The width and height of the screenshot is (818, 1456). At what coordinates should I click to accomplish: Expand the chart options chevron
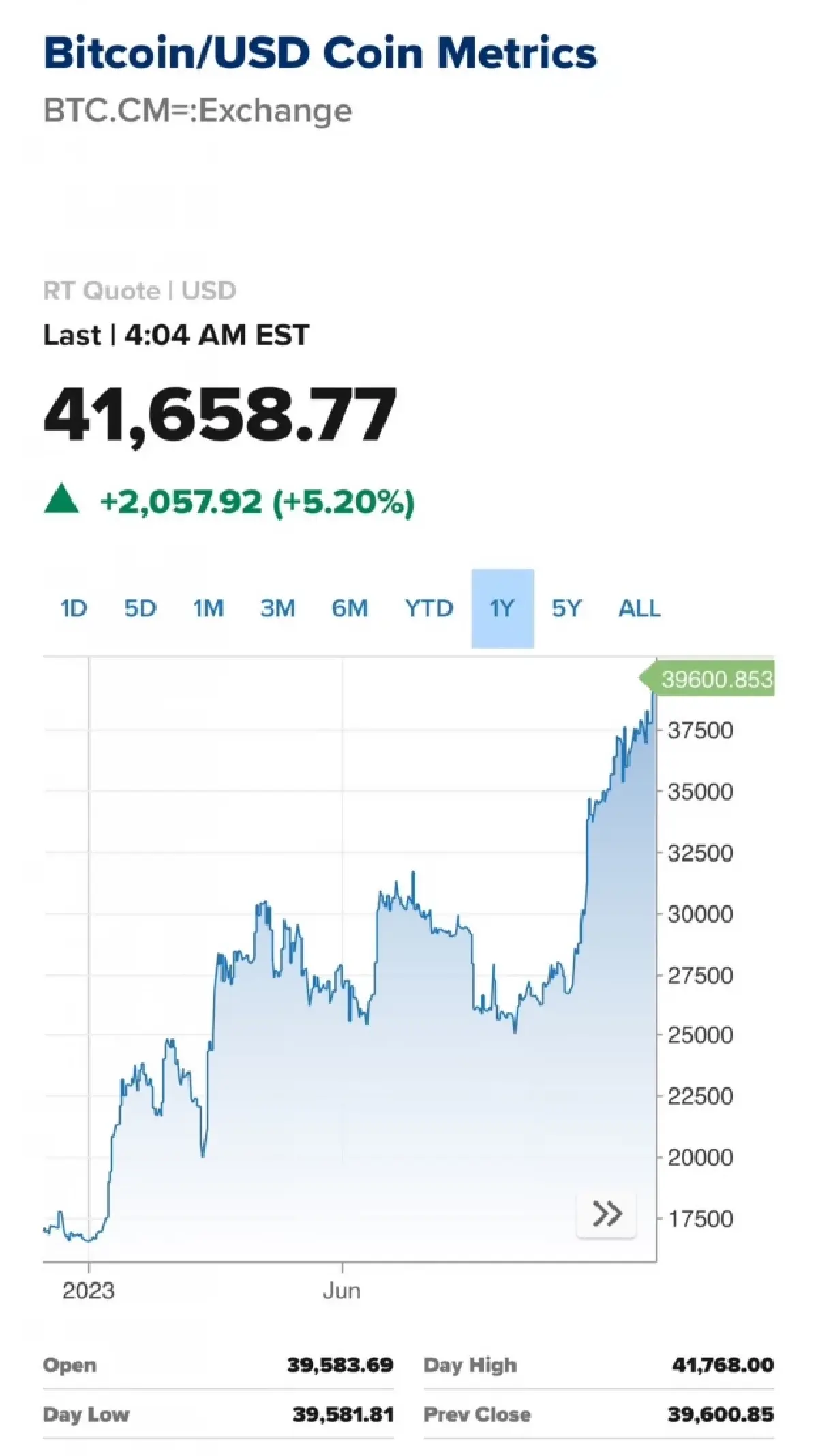coord(607,1212)
